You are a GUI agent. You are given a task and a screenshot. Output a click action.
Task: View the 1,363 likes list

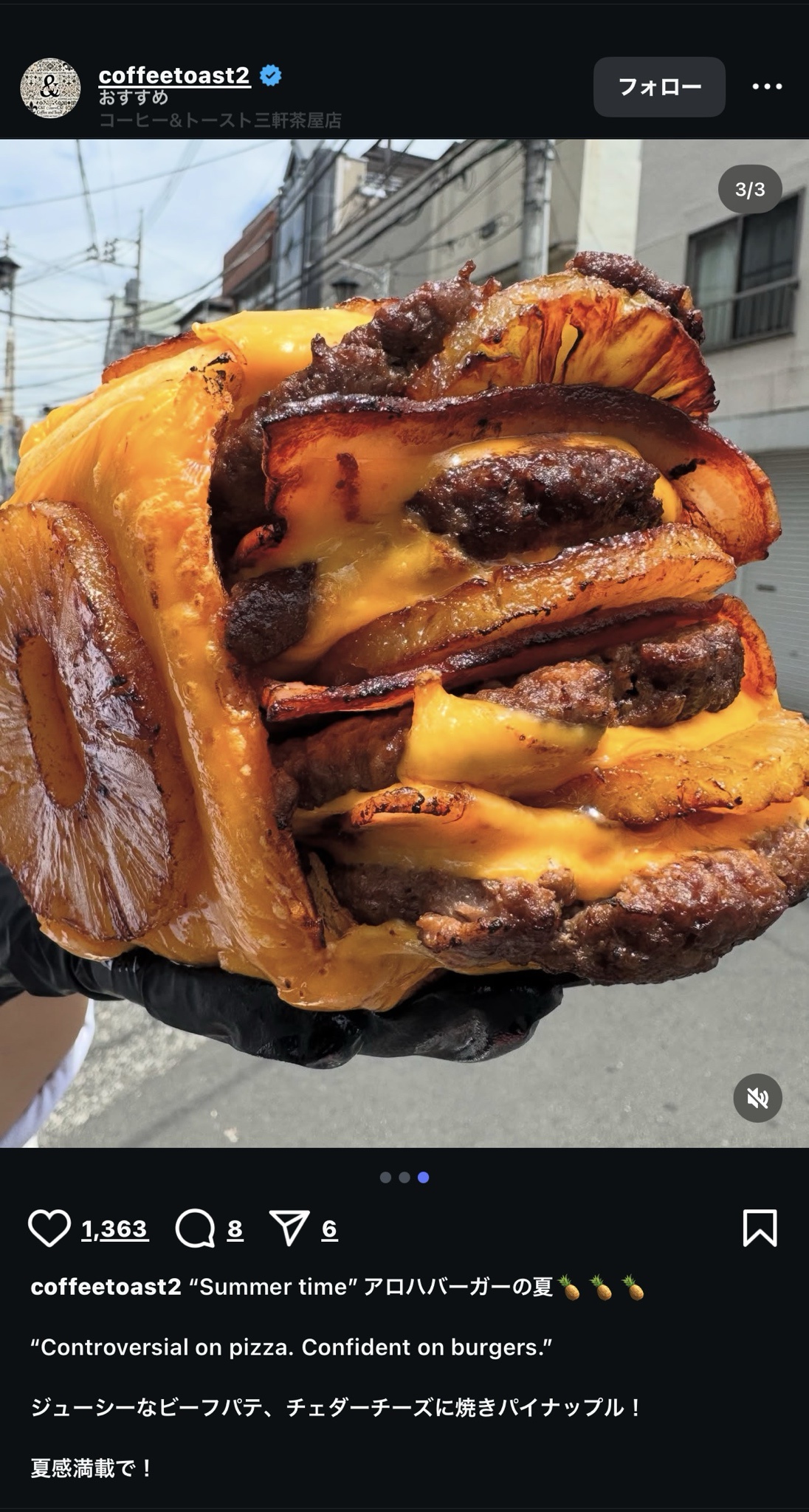tap(115, 1228)
